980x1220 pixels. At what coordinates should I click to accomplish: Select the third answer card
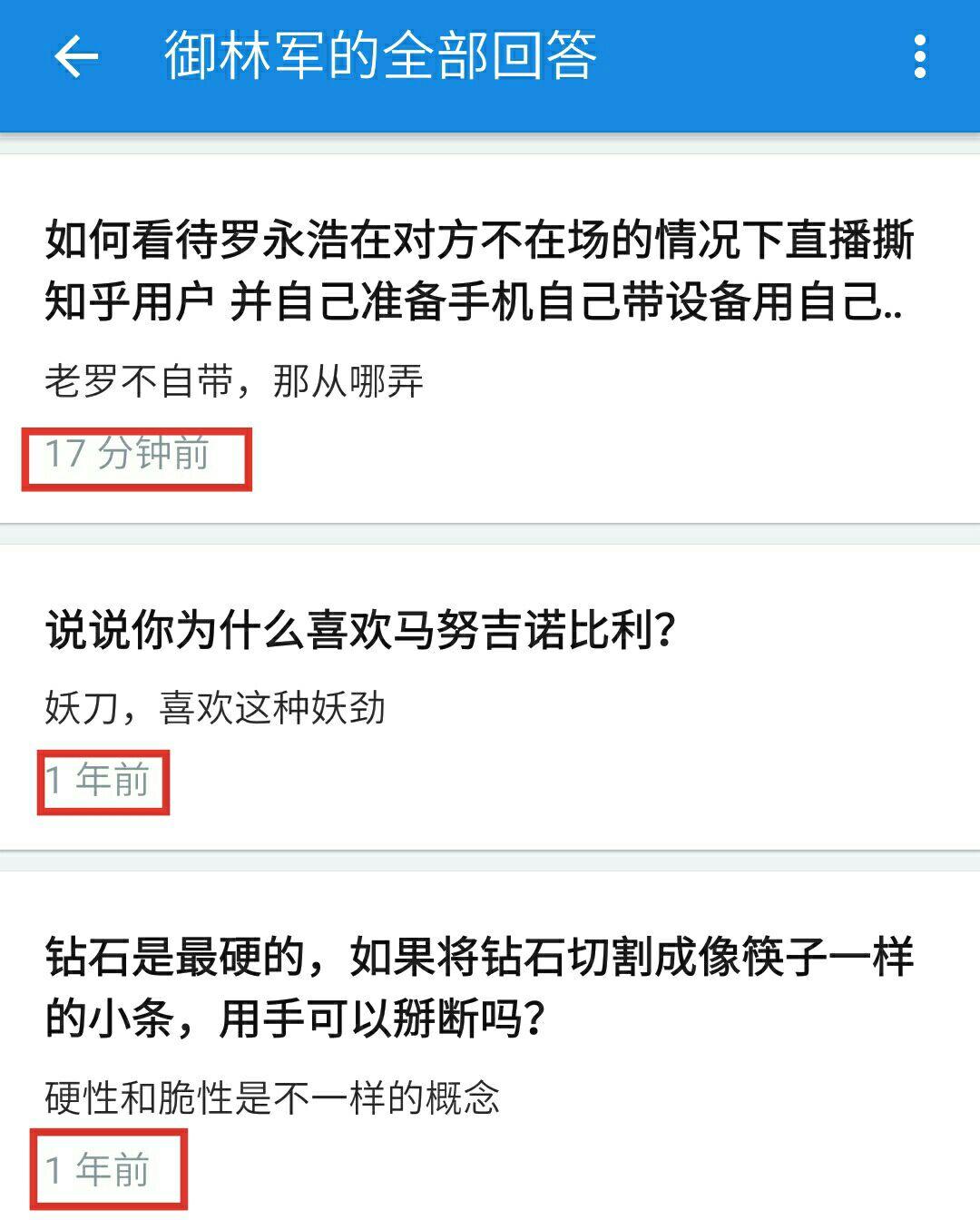(x=490, y=1044)
